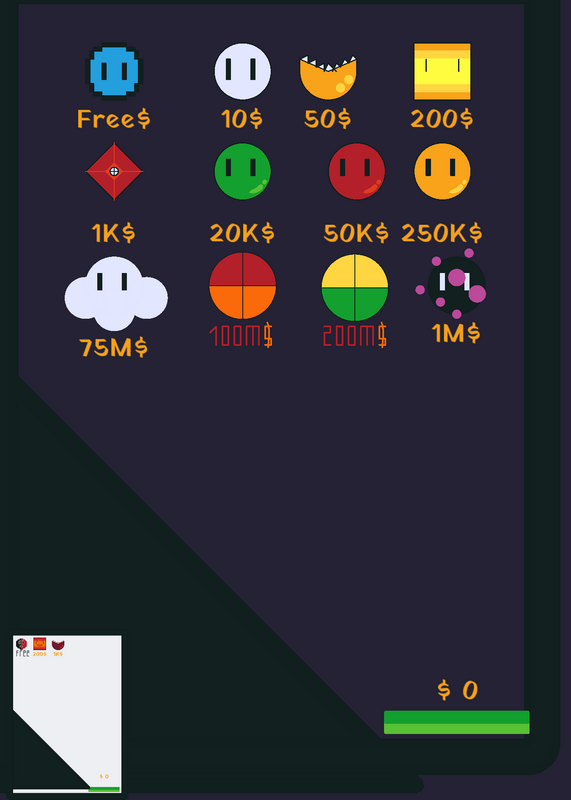Screen dimensions: 571x800
Task: Select the free blue pixel ball skin
Action: (114, 71)
